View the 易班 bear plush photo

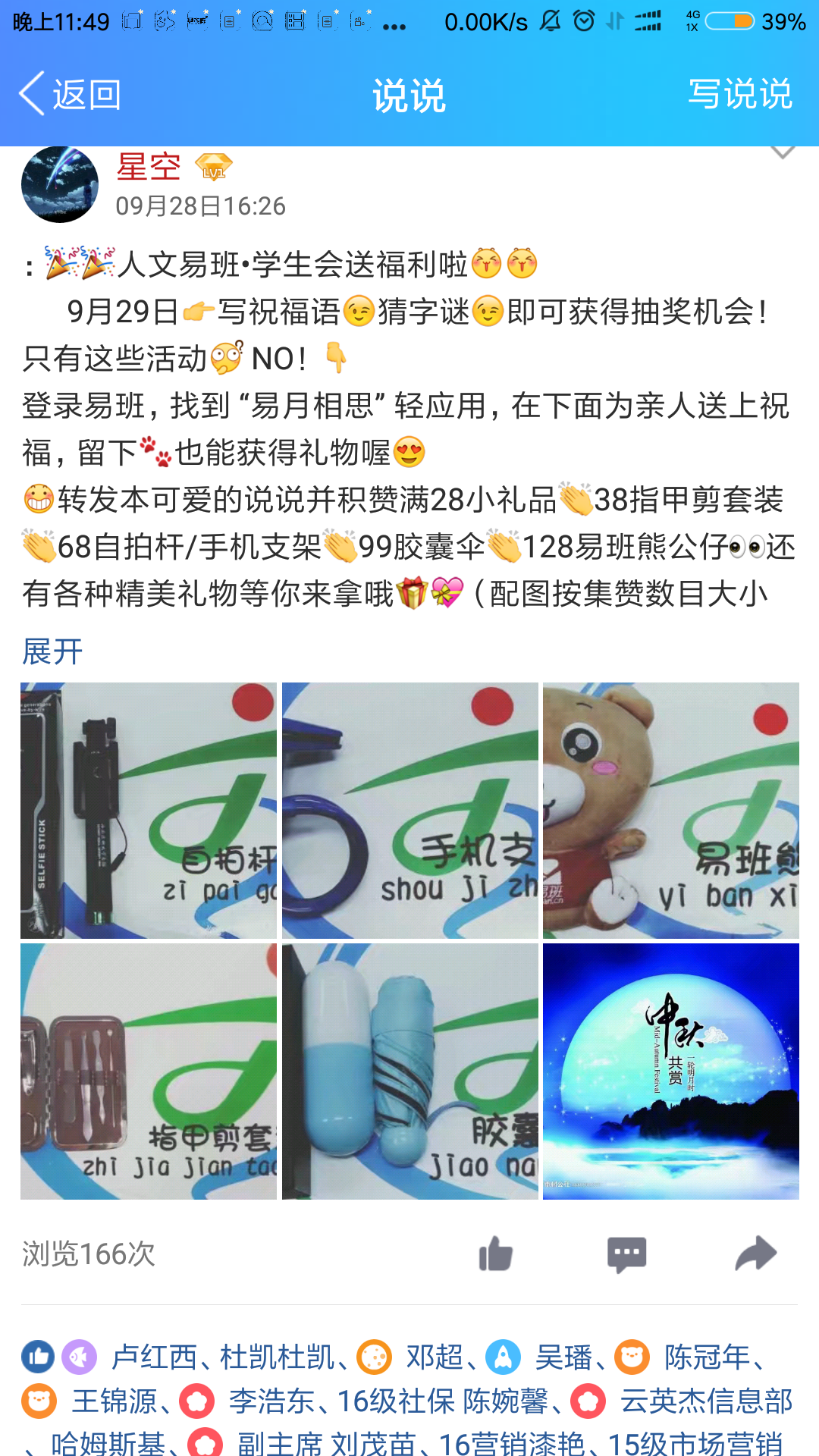[x=670, y=811]
